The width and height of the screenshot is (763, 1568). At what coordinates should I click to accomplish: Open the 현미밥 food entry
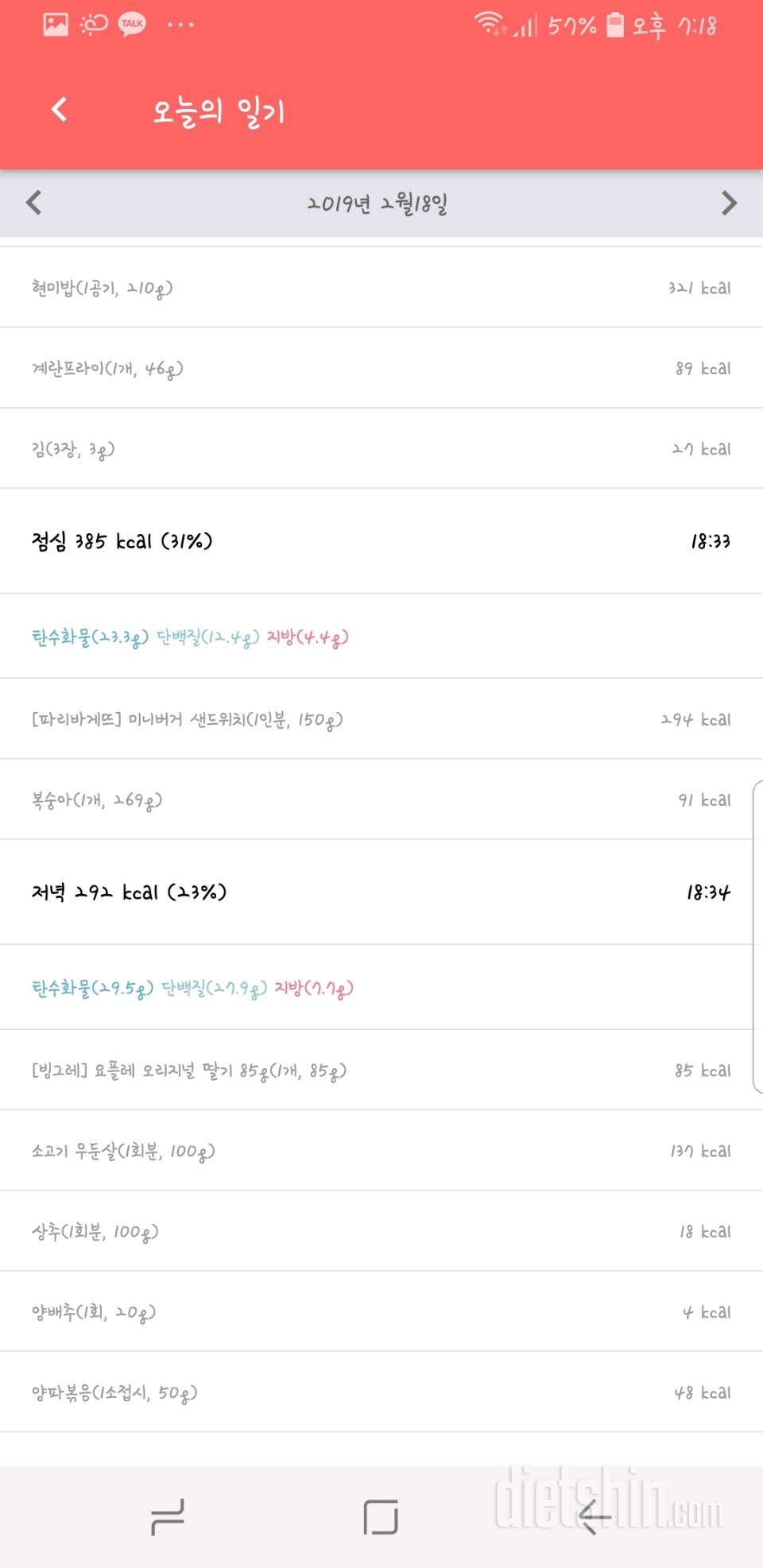click(381, 288)
